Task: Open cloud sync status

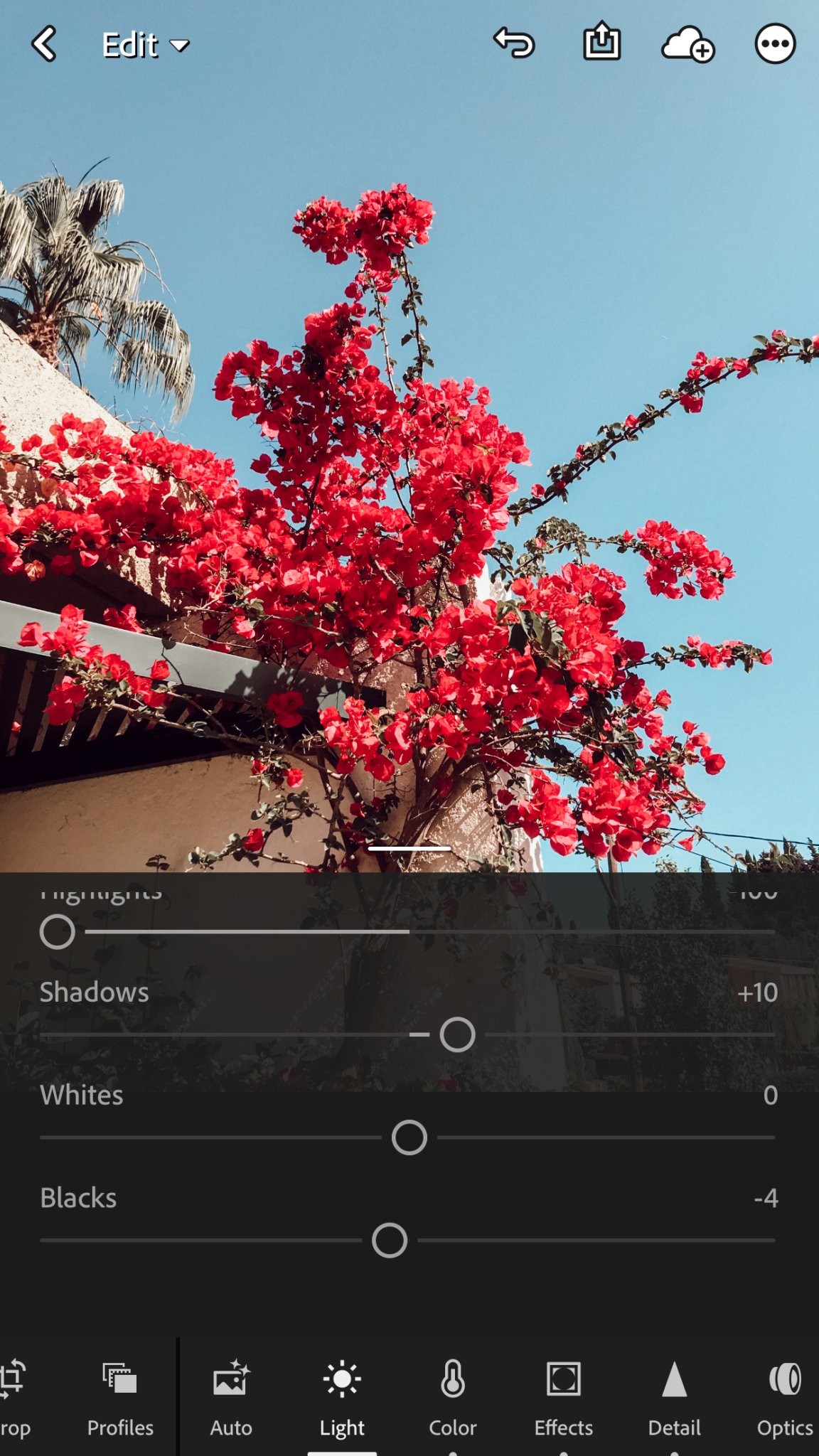Action: point(687,45)
